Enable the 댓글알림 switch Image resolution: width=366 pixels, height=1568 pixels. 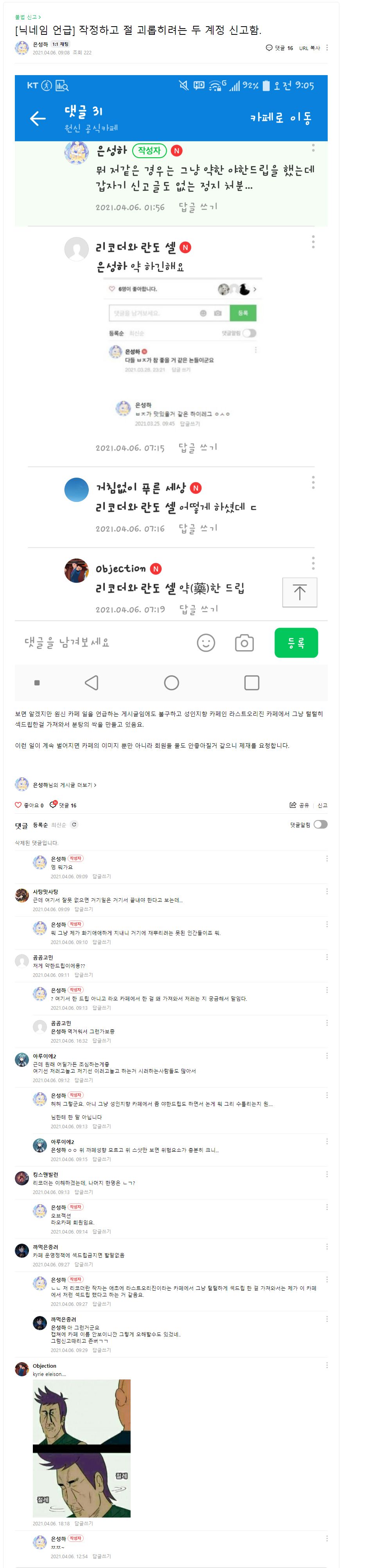pos(320,825)
